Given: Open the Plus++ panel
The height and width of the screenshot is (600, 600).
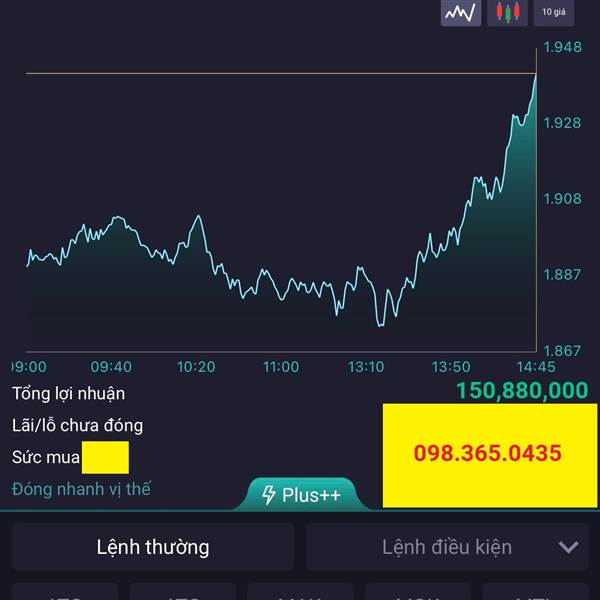Looking at the screenshot, I should click(x=302, y=494).
